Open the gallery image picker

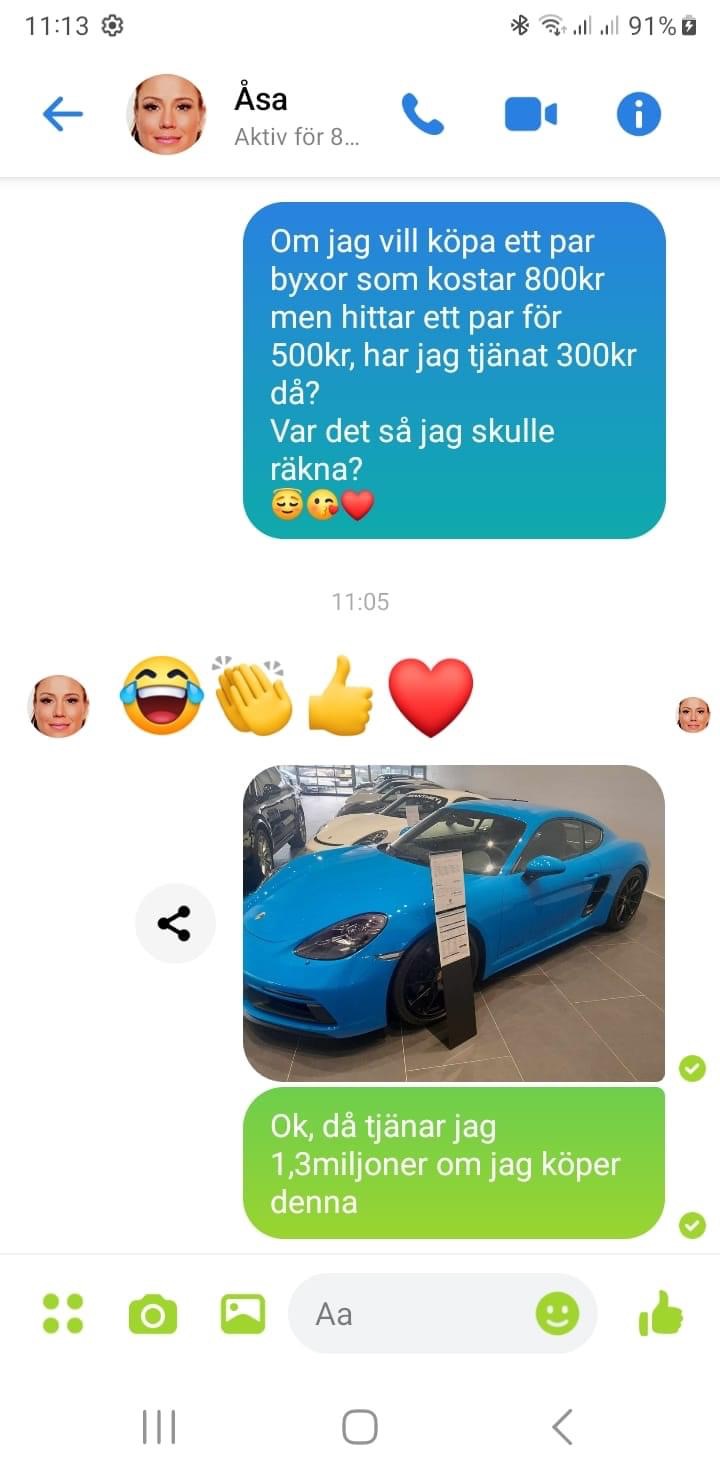coord(243,1313)
